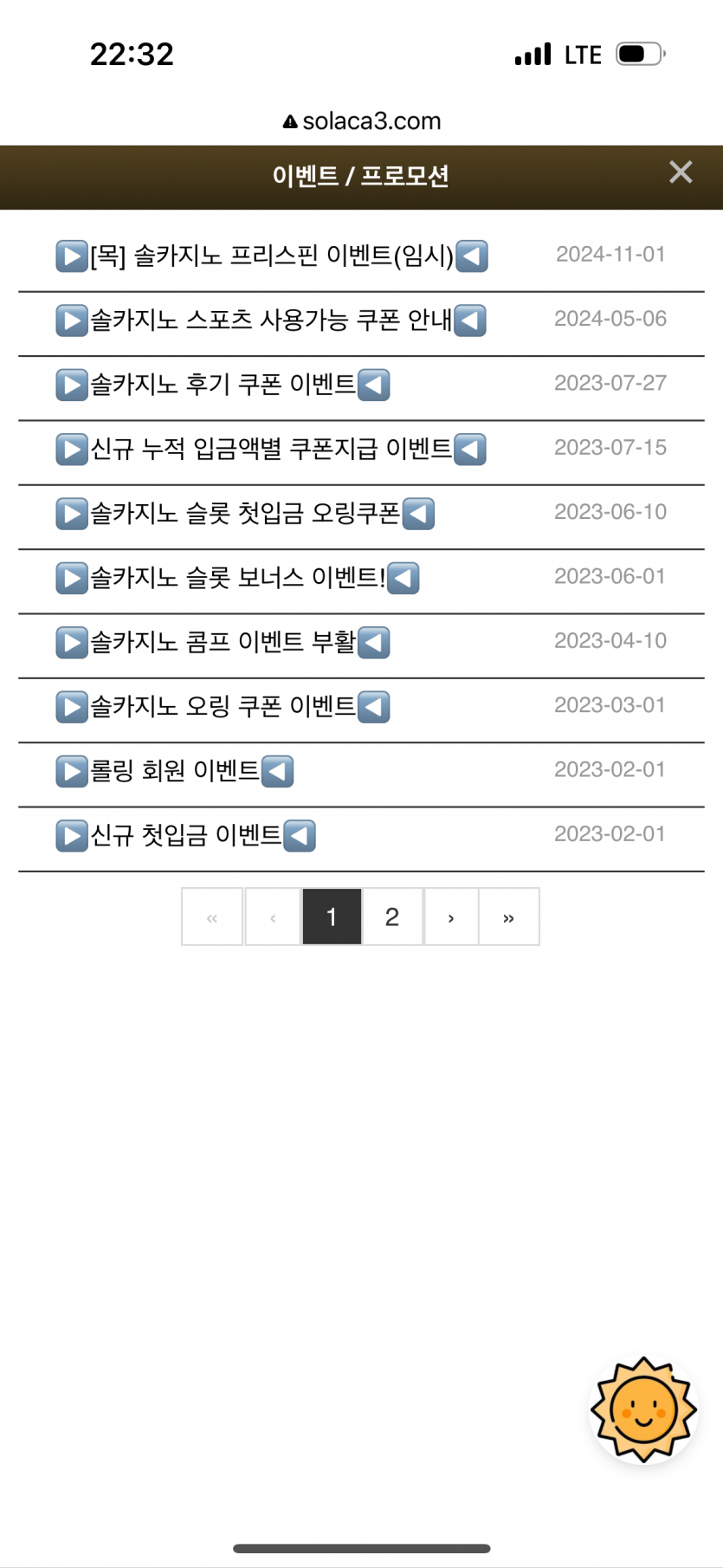Close the 이벤트 / 프로모션 panel

[x=681, y=172]
